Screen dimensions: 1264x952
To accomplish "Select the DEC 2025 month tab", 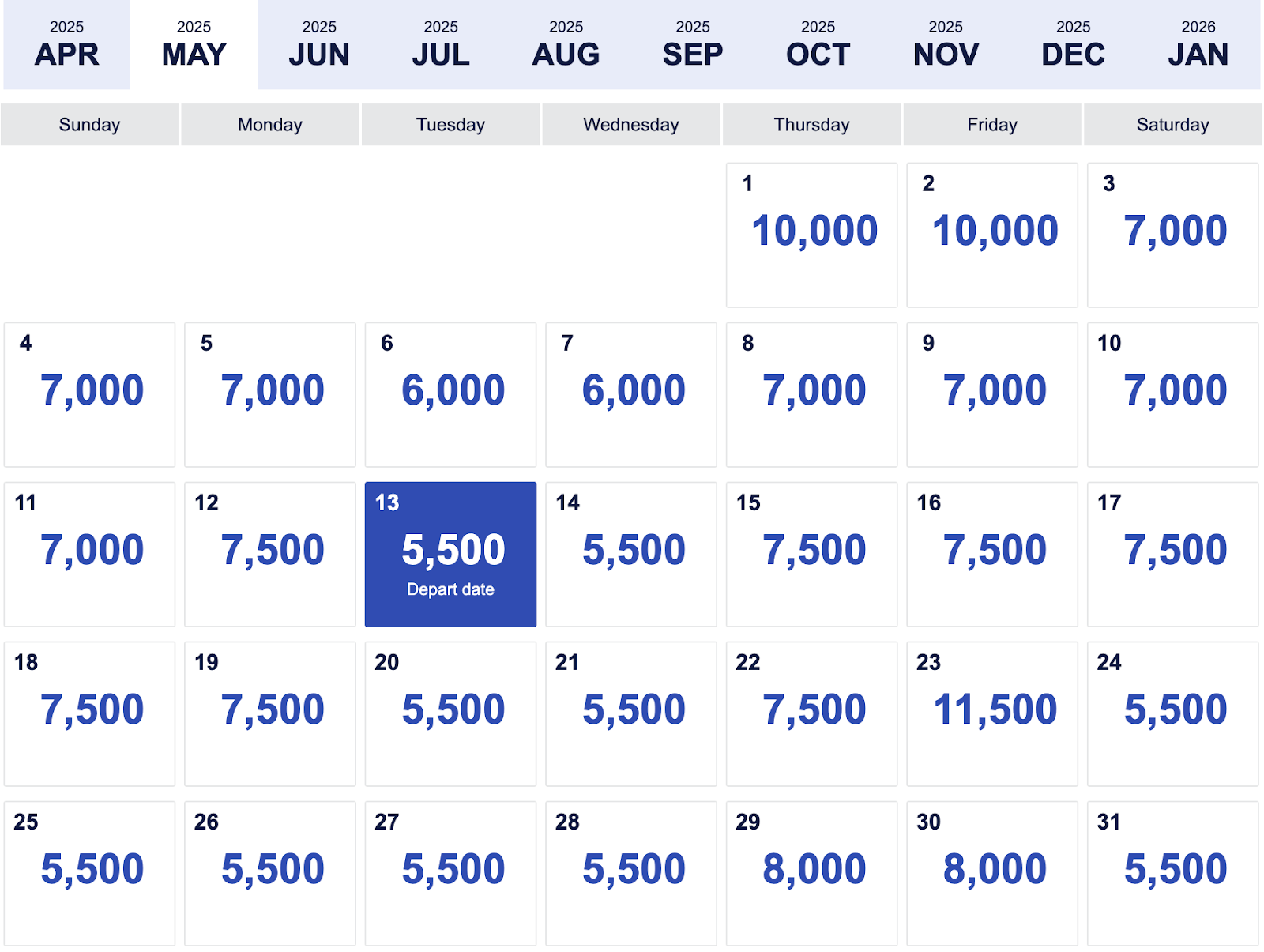I will (1073, 45).
